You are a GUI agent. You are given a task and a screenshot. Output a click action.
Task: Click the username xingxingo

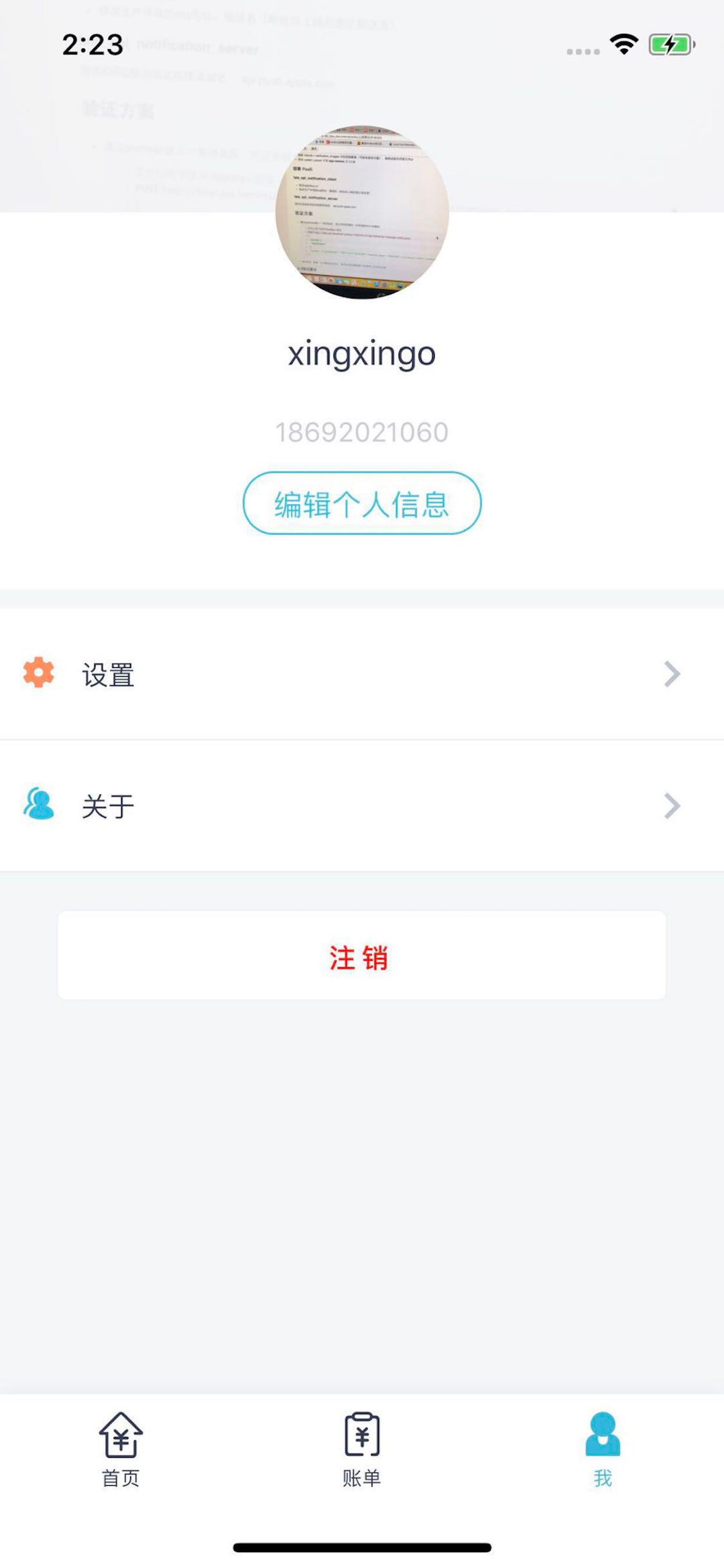361,354
